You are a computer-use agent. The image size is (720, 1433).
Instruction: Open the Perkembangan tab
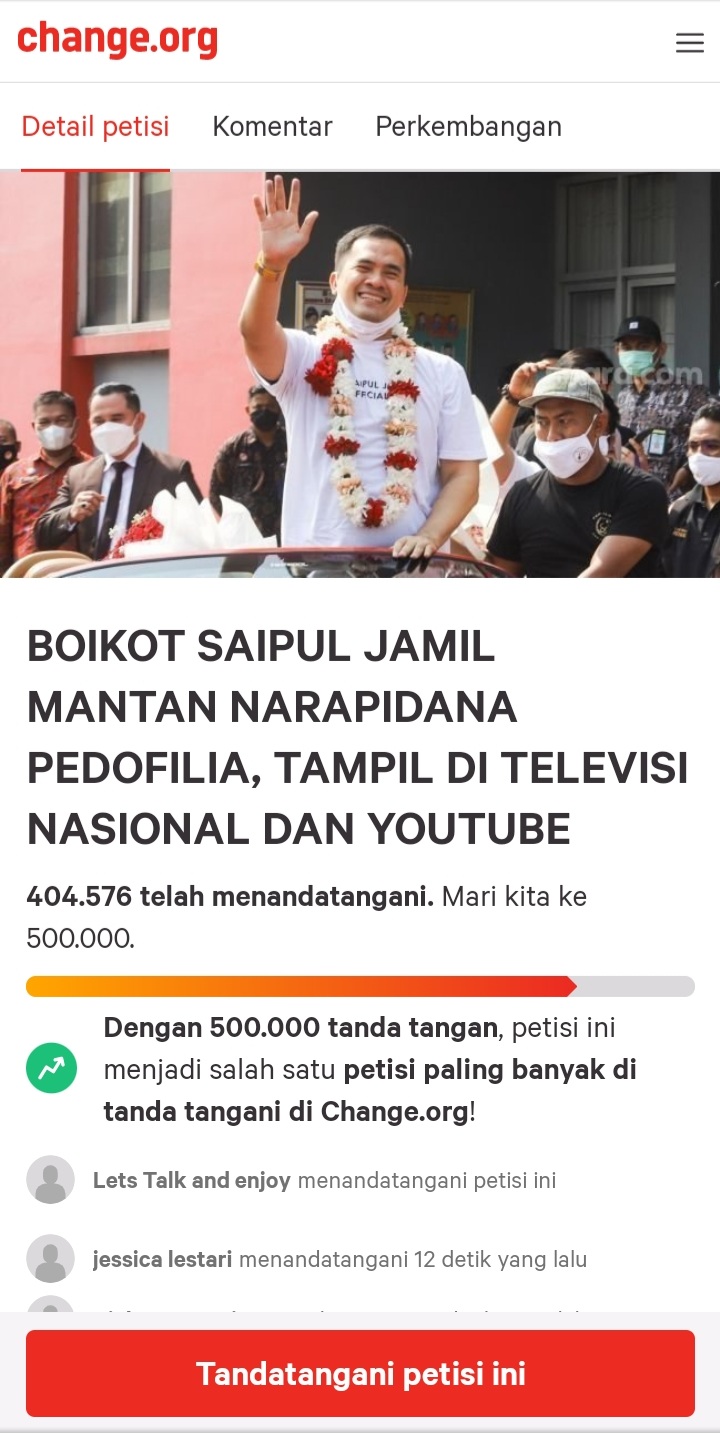pyautogui.click(x=468, y=126)
